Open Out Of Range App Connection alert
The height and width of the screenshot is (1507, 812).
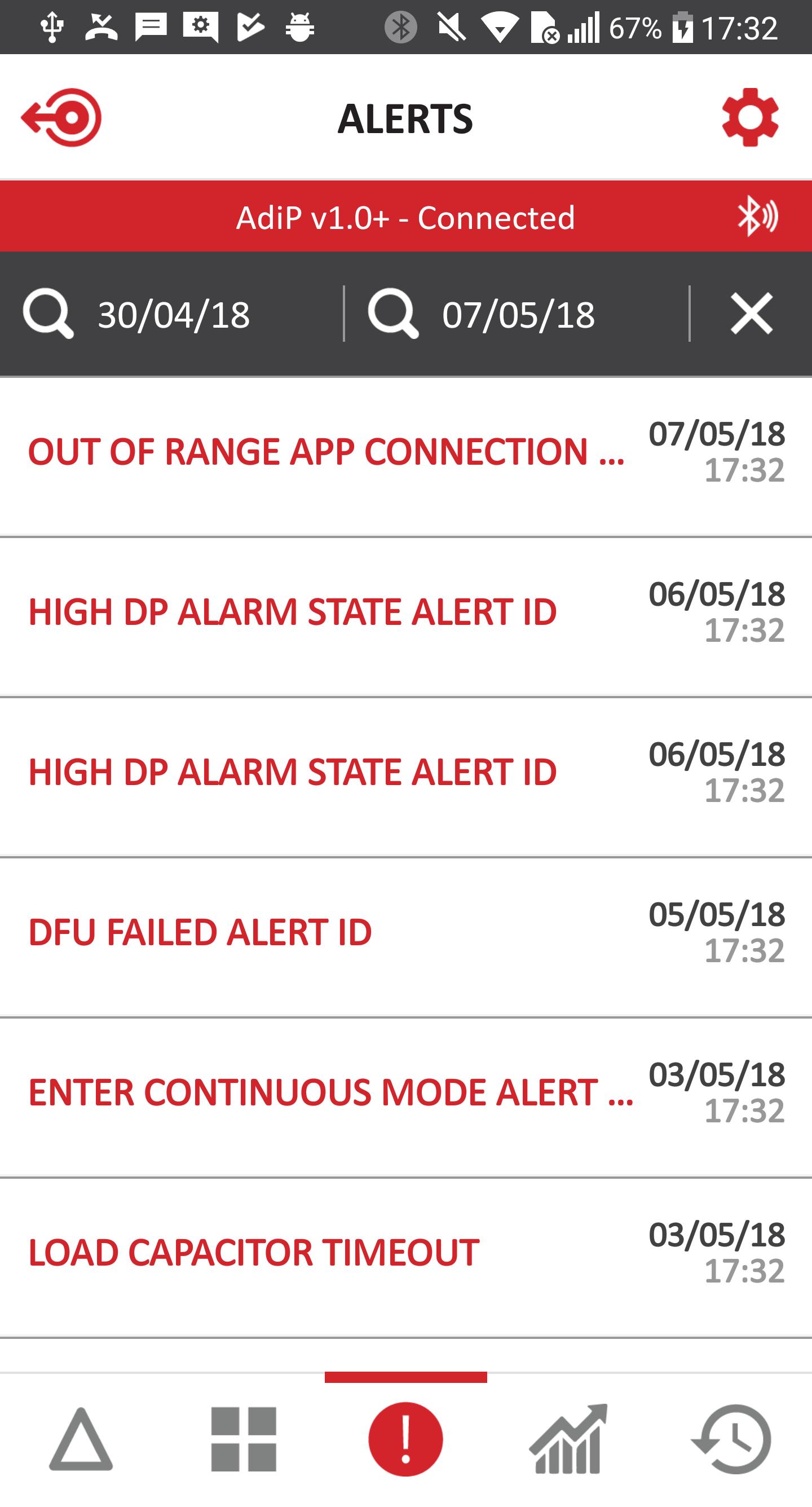point(406,457)
